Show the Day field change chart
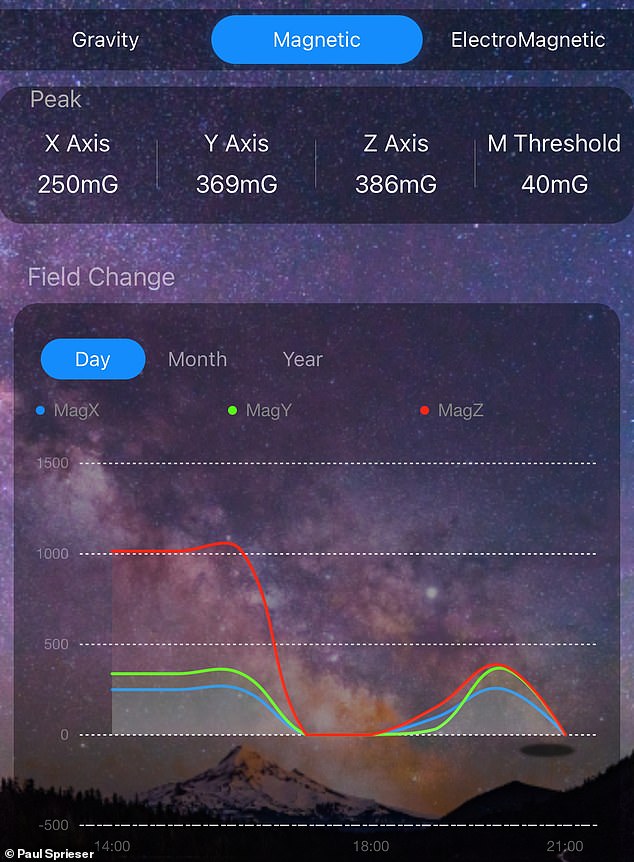The height and width of the screenshot is (862, 634). [x=93, y=359]
